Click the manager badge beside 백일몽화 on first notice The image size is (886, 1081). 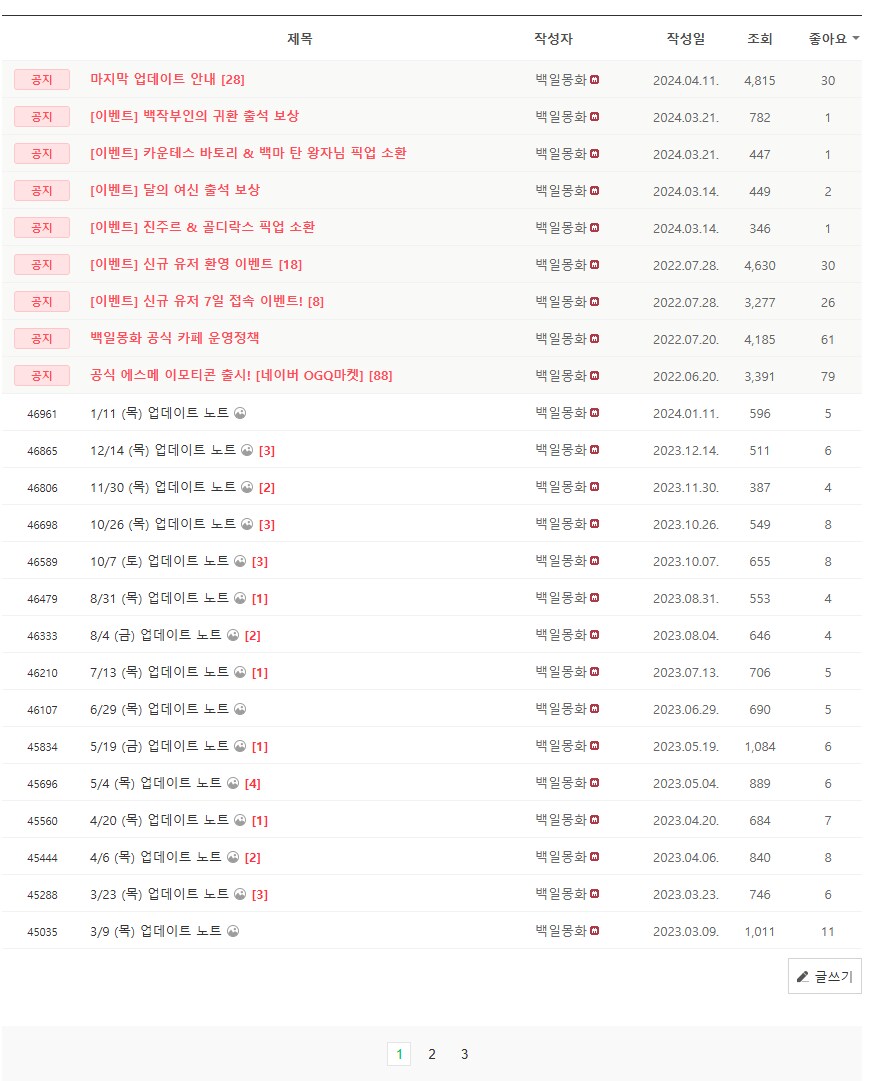pos(594,80)
